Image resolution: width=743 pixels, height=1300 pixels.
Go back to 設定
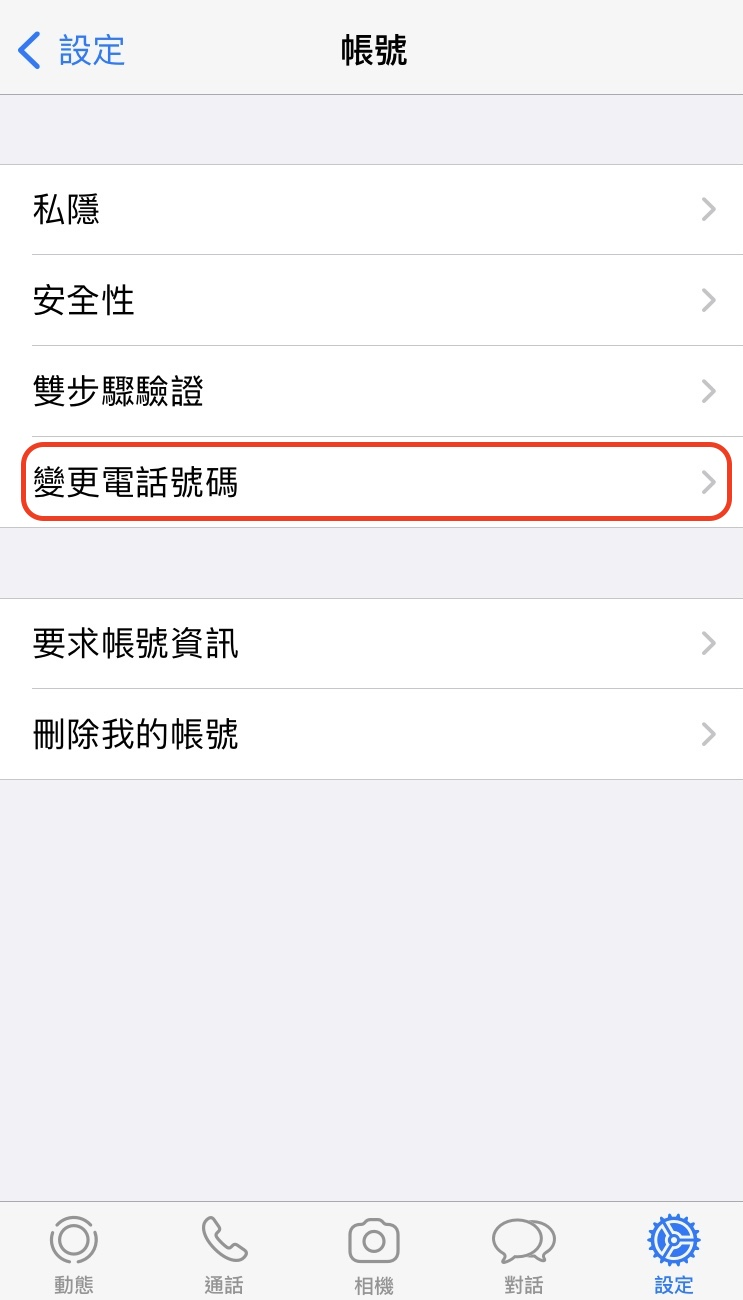(72, 50)
